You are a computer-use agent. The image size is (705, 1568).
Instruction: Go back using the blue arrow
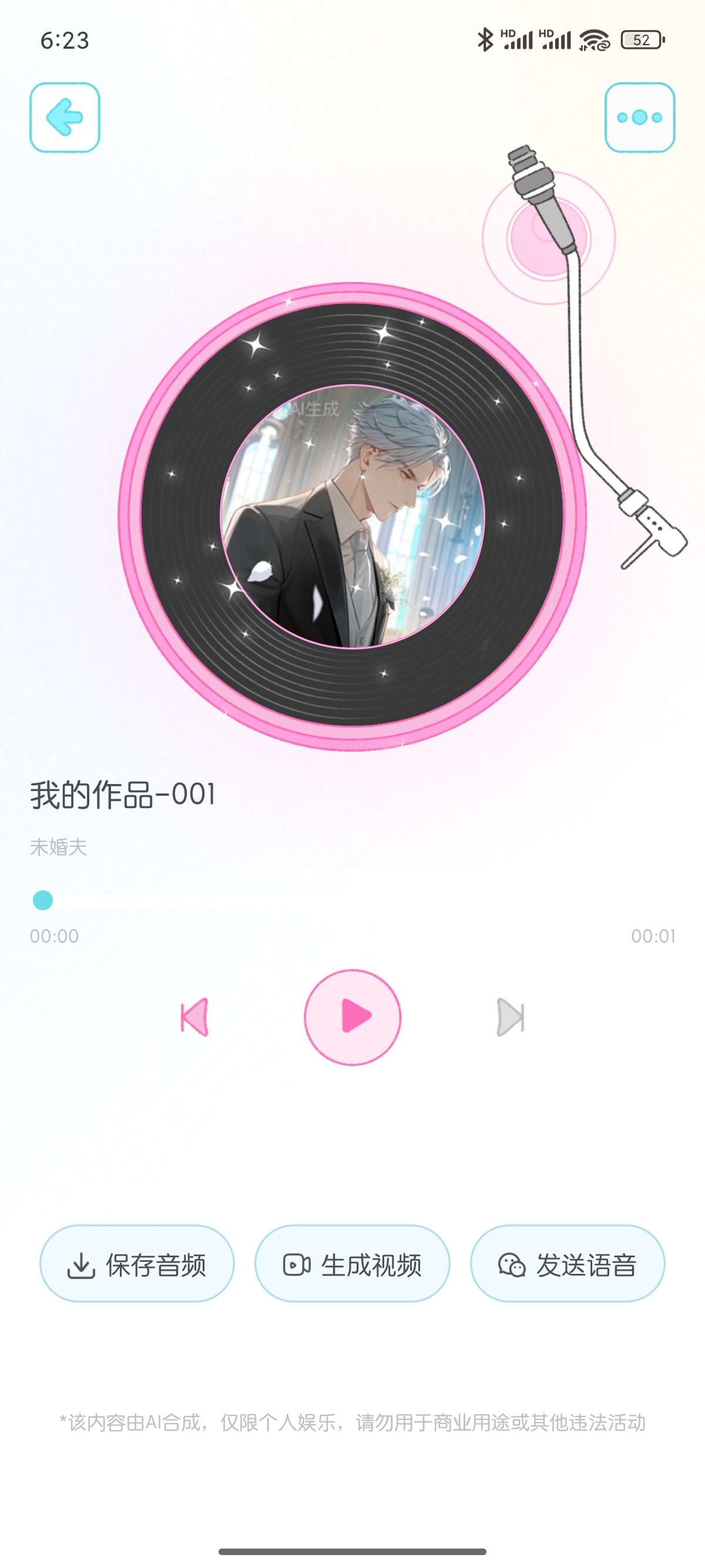(x=65, y=117)
